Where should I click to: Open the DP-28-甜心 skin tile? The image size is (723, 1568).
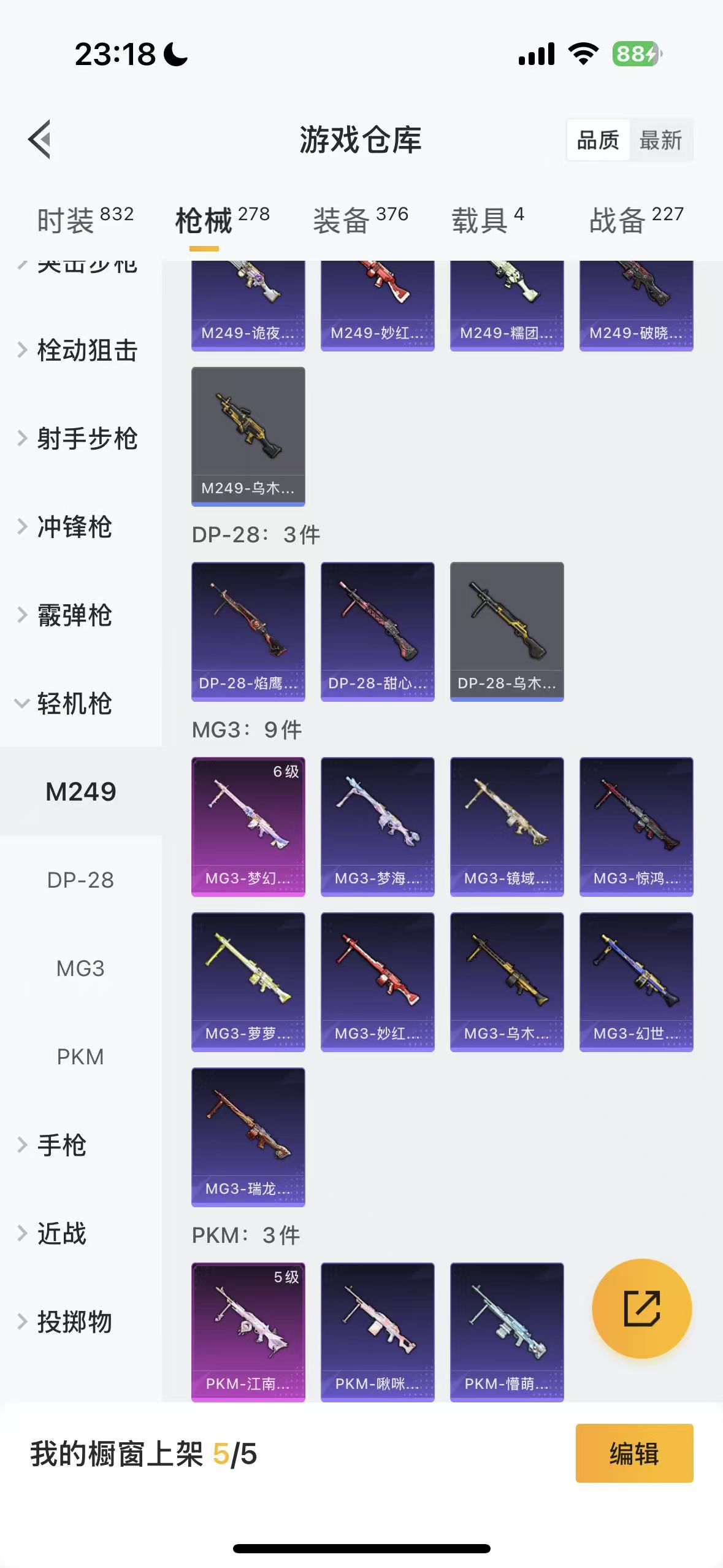coord(378,631)
